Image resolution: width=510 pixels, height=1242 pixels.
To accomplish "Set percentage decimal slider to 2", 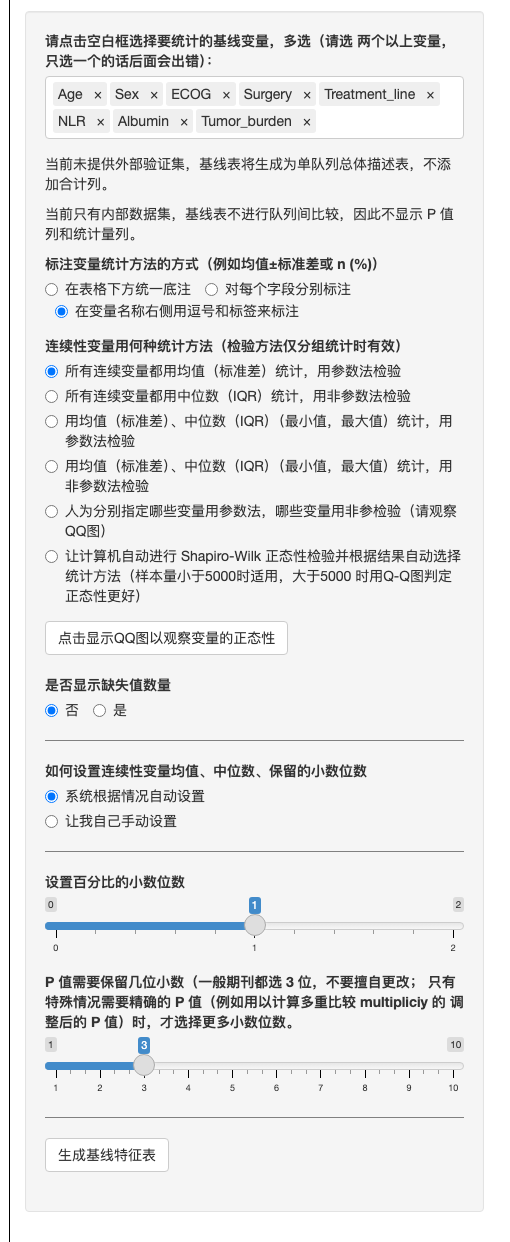I will click(453, 925).
